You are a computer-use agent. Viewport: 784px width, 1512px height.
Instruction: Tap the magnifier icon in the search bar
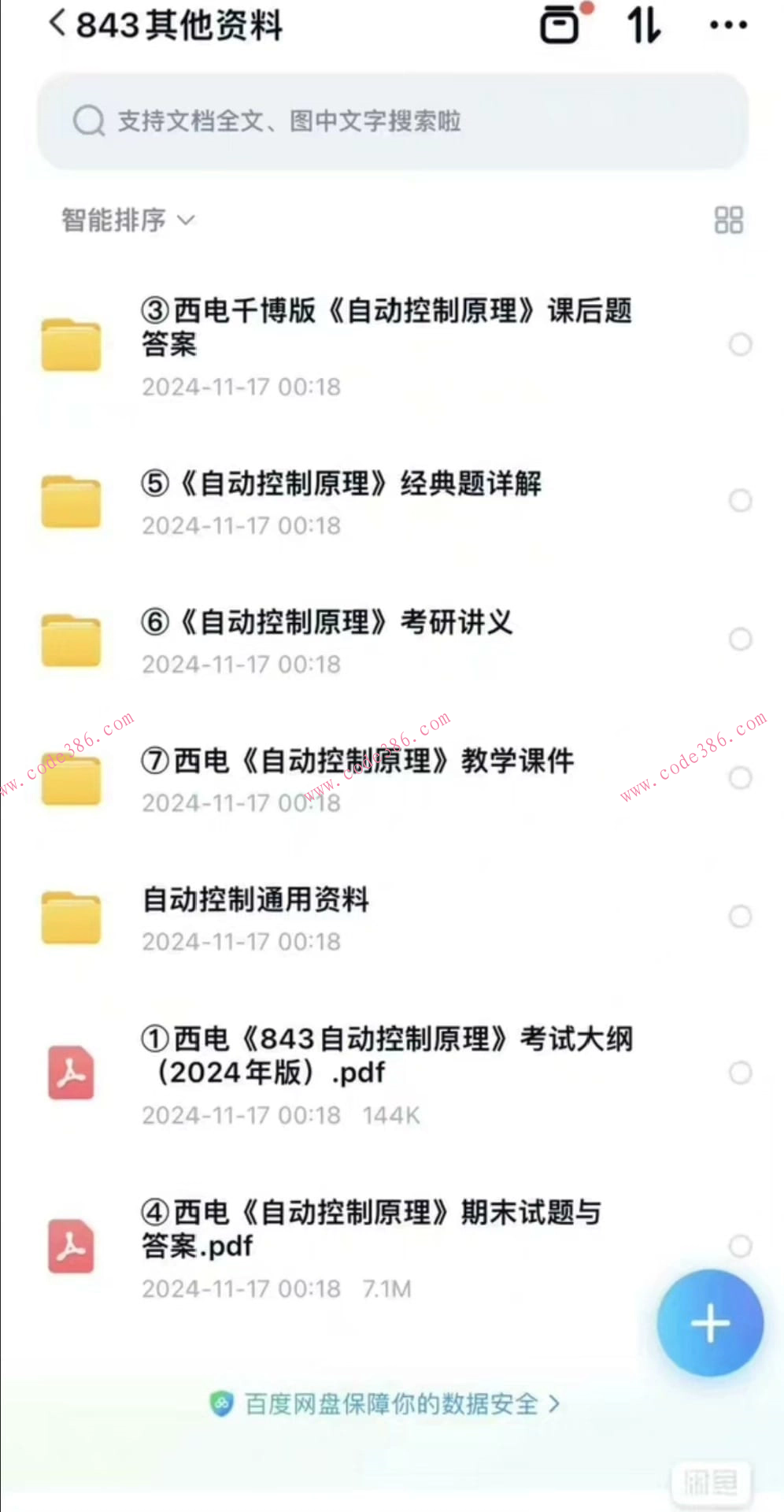[x=89, y=121]
